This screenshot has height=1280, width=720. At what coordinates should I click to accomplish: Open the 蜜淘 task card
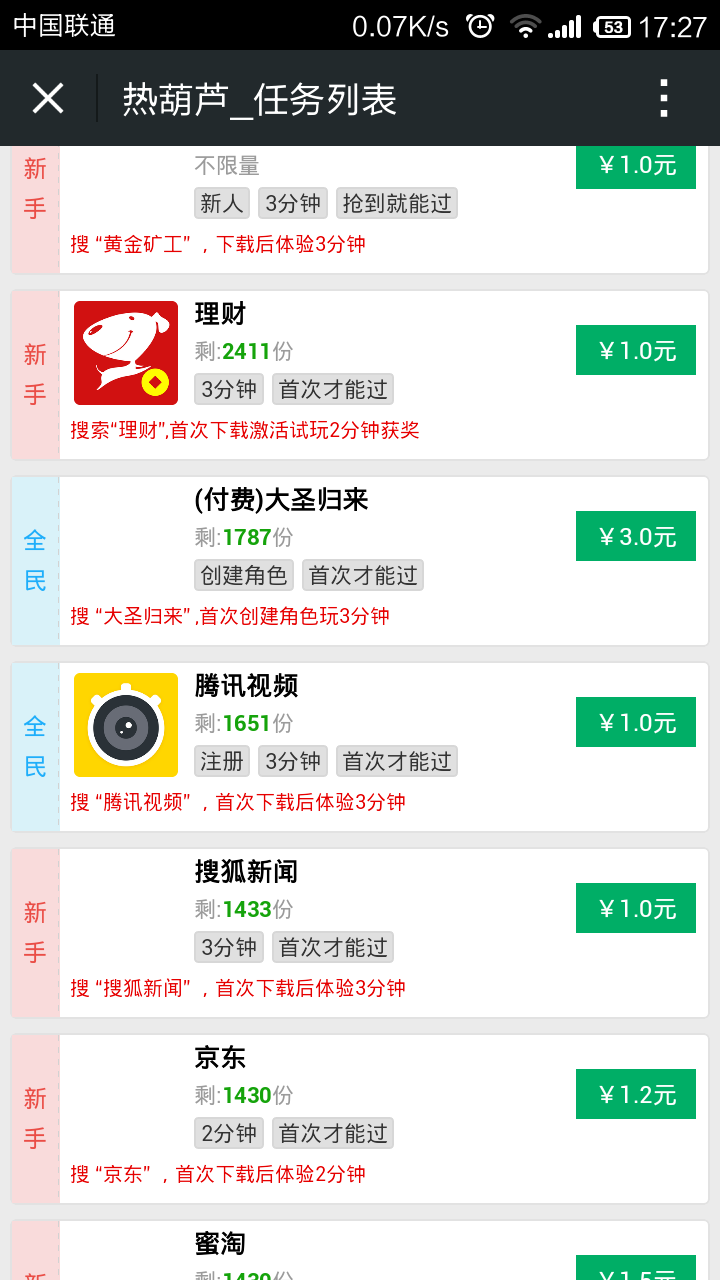click(x=360, y=1250)
